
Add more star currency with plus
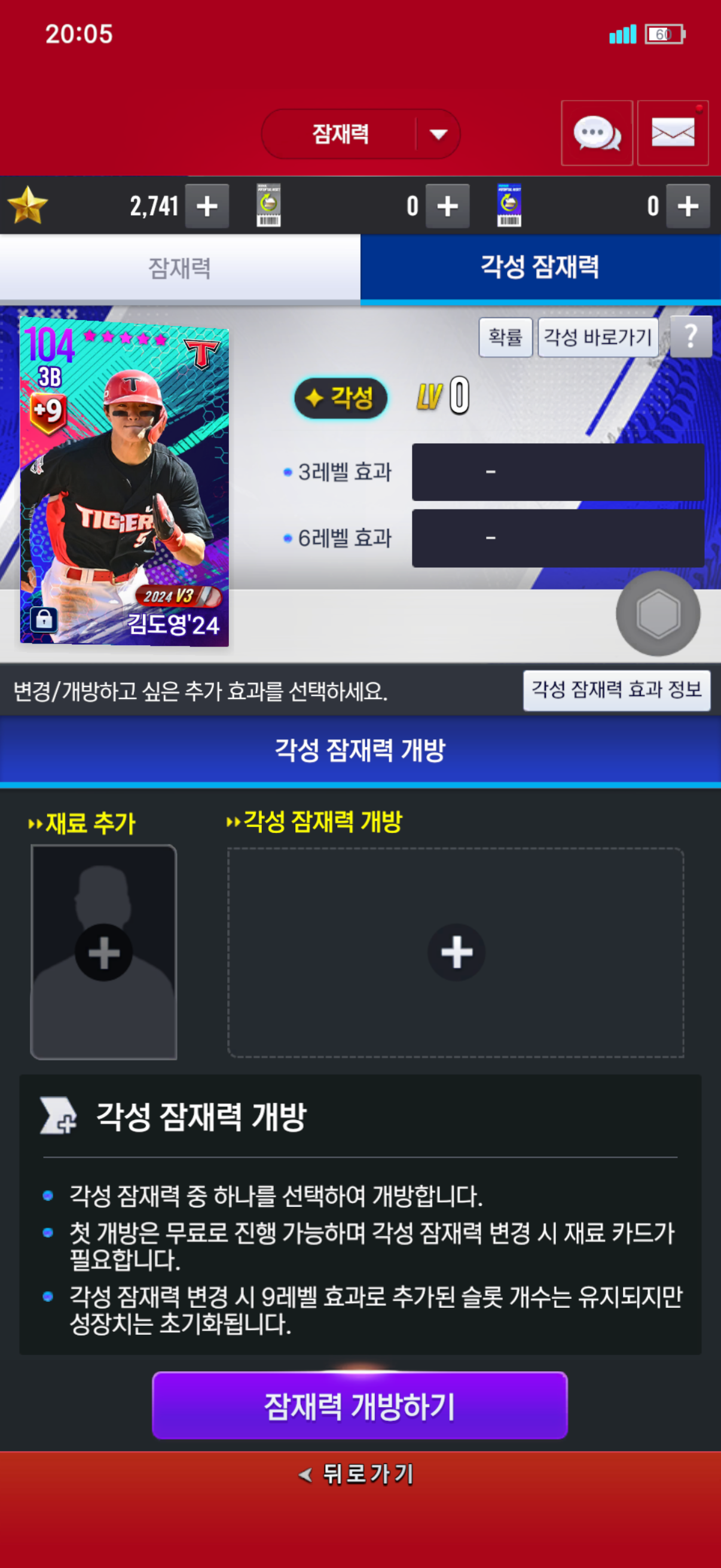[207, 206]
